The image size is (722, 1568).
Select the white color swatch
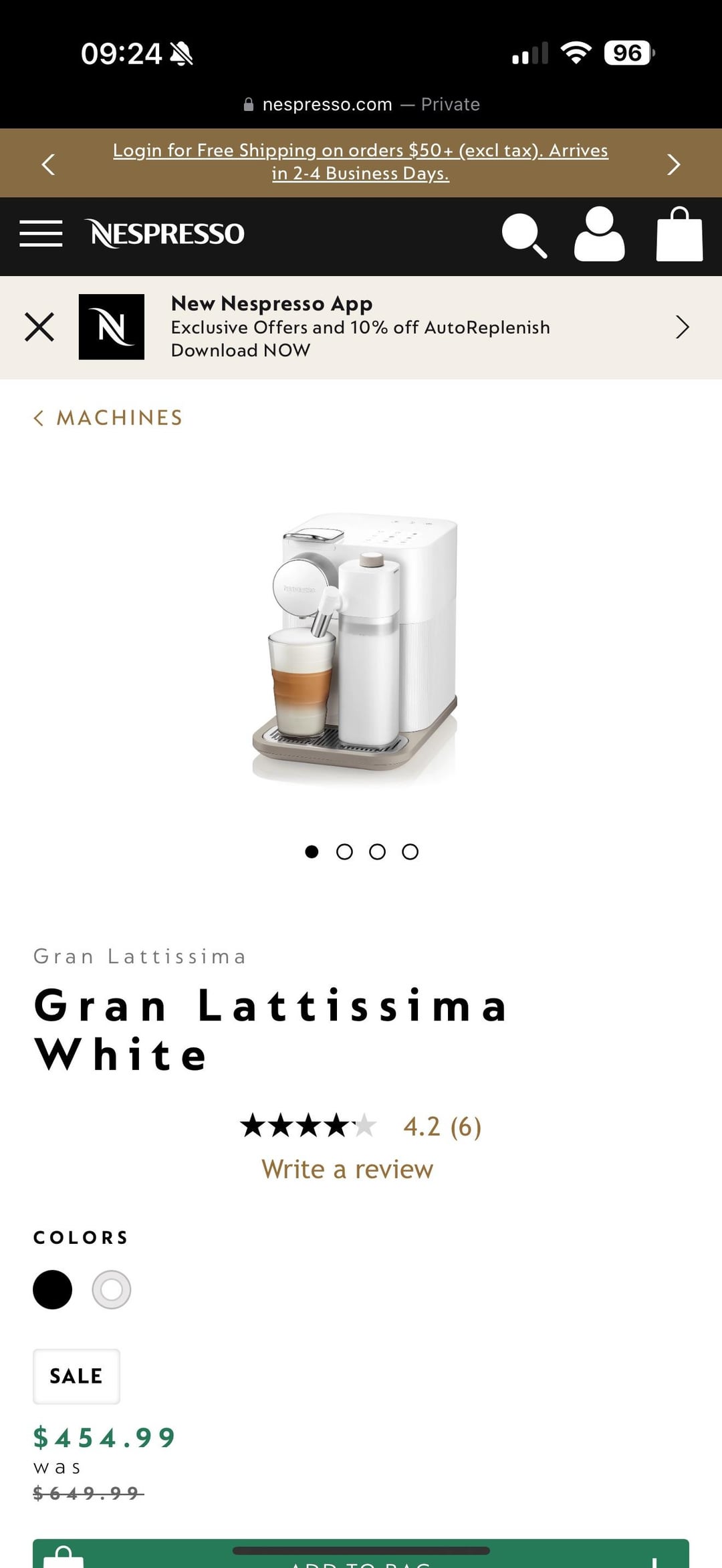click(111, 1289)
